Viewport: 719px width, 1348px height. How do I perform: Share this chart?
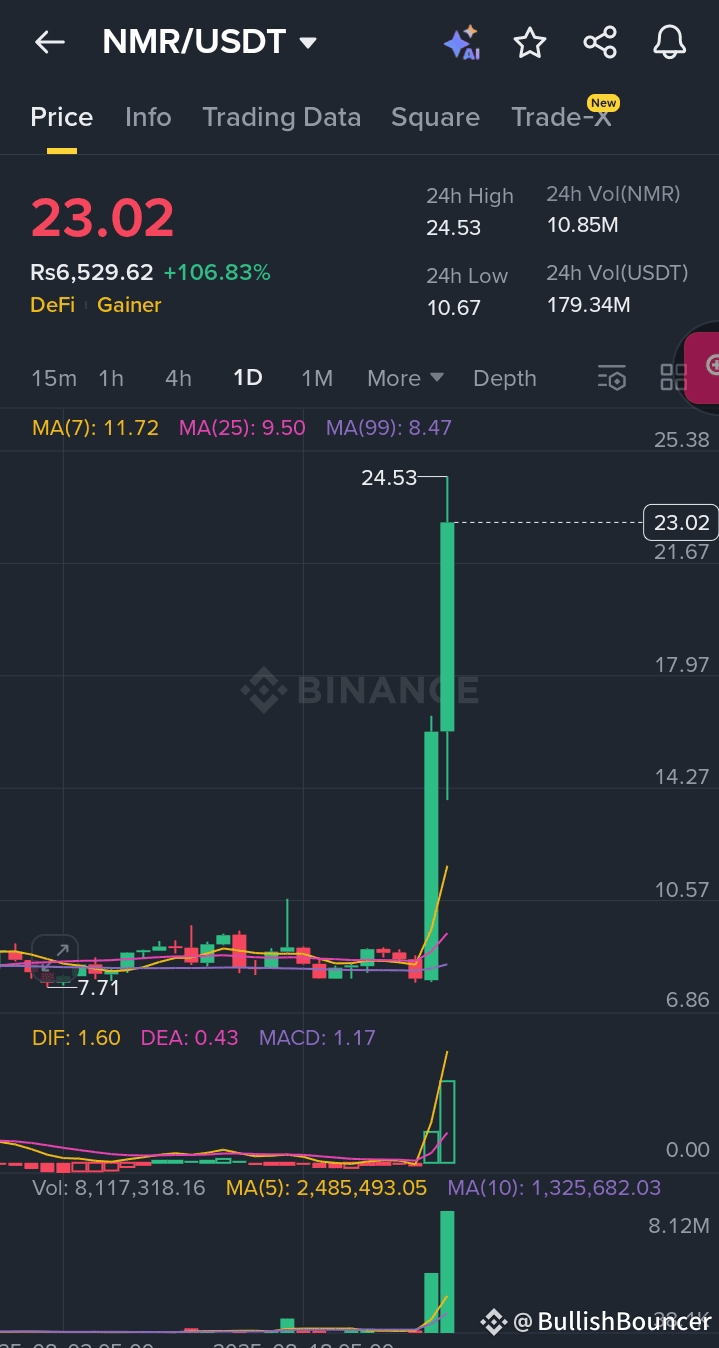[x=600, y=42]
